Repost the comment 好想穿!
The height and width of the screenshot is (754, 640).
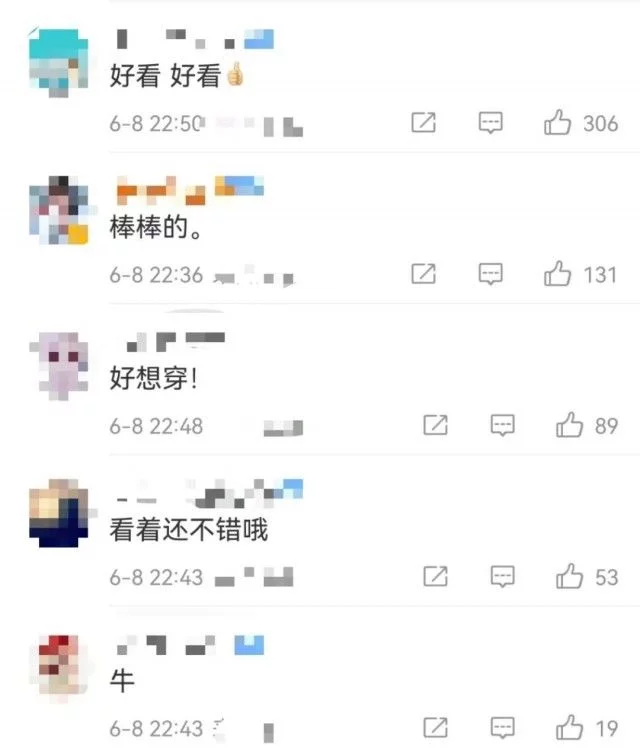click(x=435, y=426)
